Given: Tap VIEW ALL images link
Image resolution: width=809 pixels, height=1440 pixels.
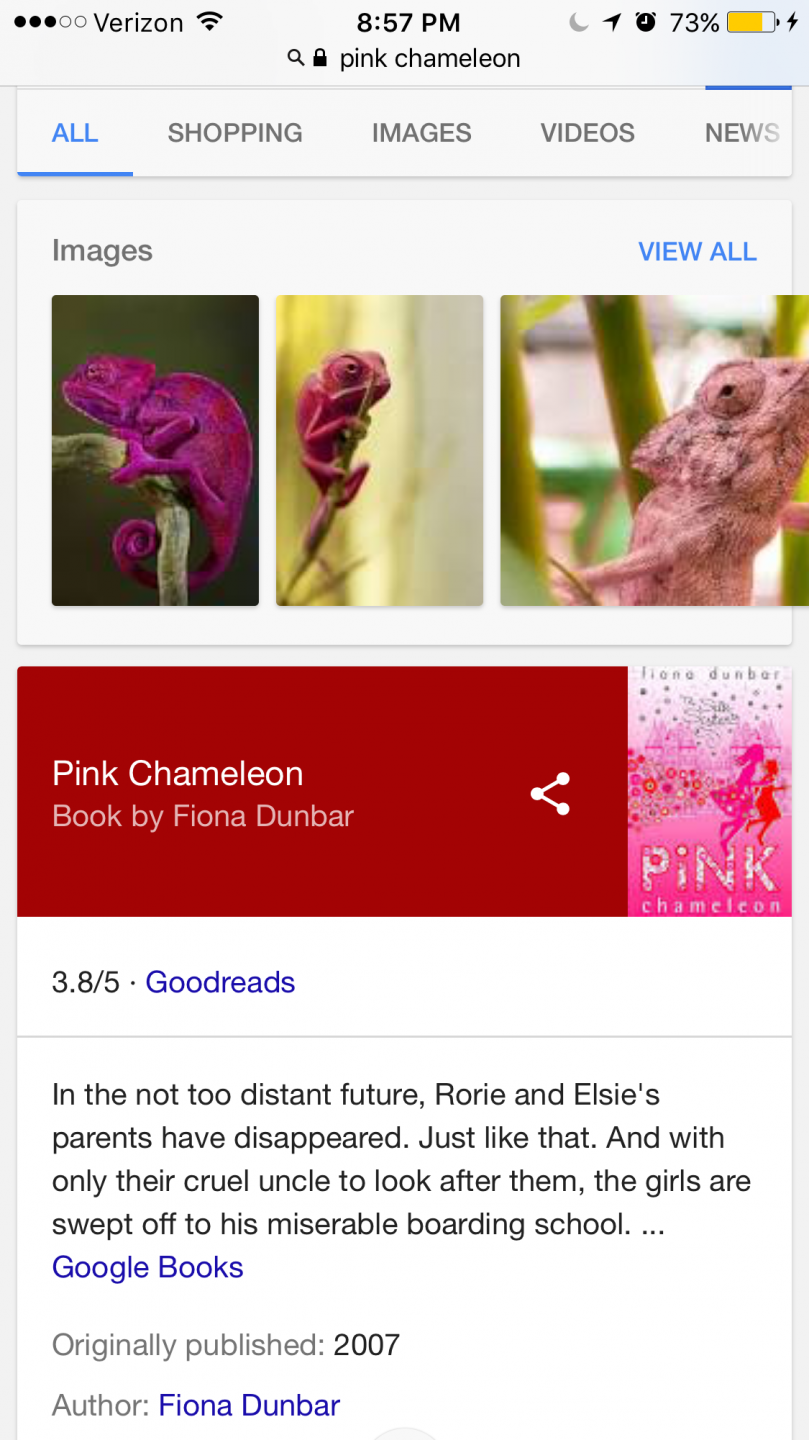Looking at the screenshot, I should 697,252.
